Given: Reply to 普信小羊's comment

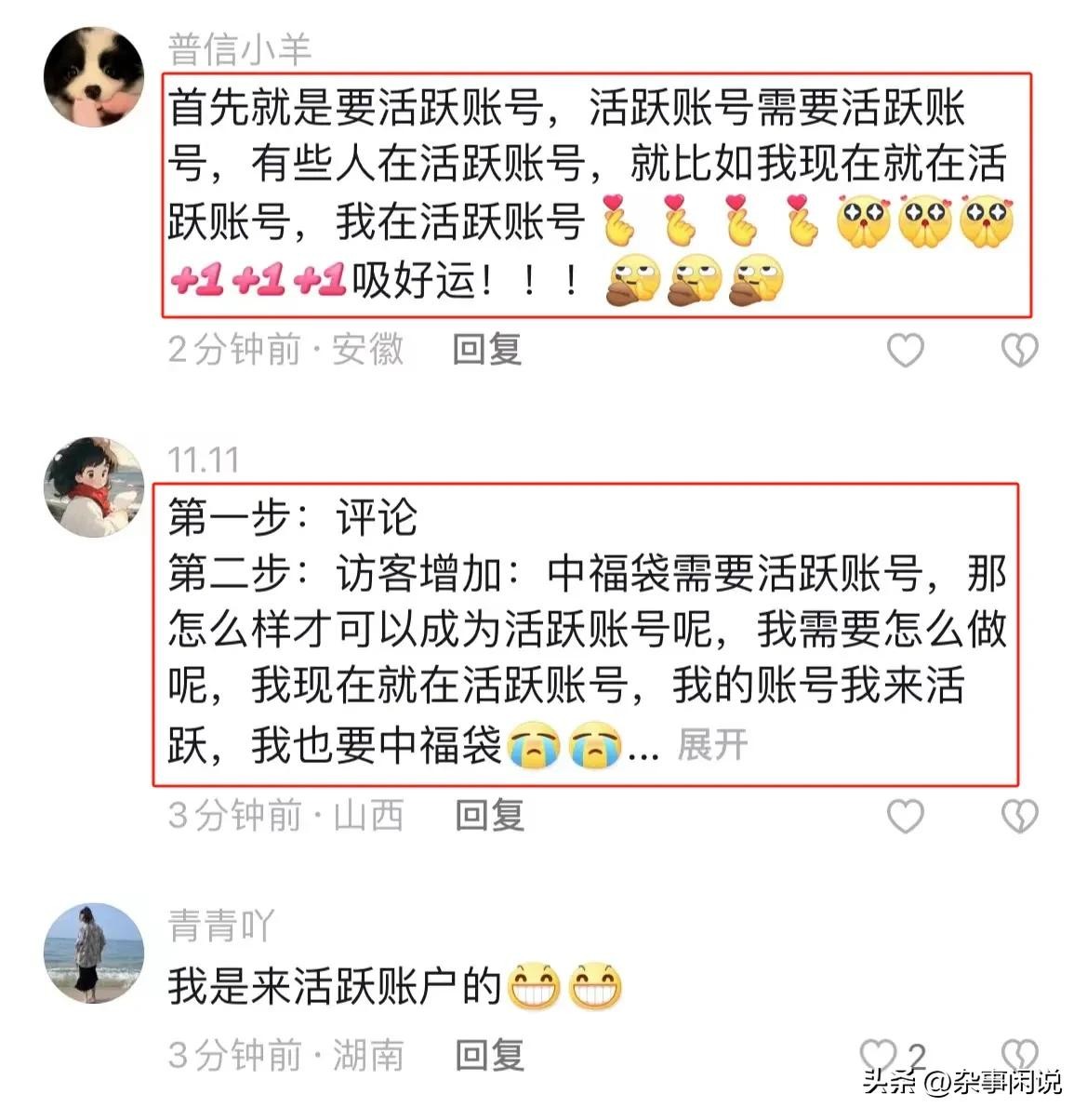Looking at the screenshot, I should (x=486, y=350).
